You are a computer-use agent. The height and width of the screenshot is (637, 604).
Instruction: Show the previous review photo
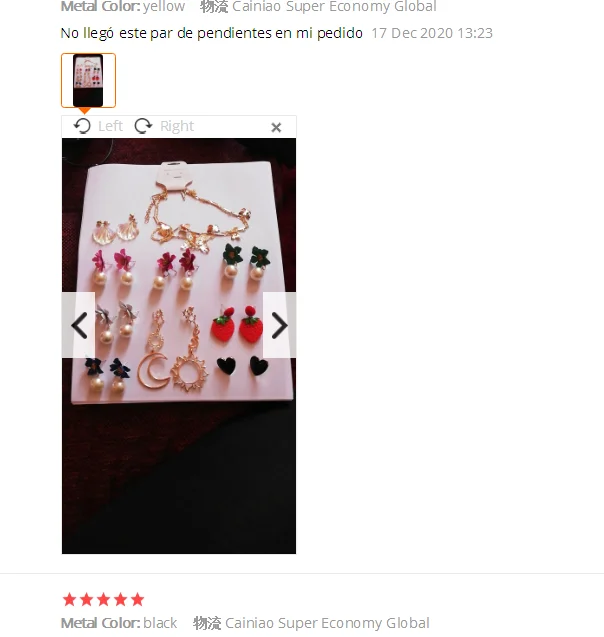tap(79, 325)
